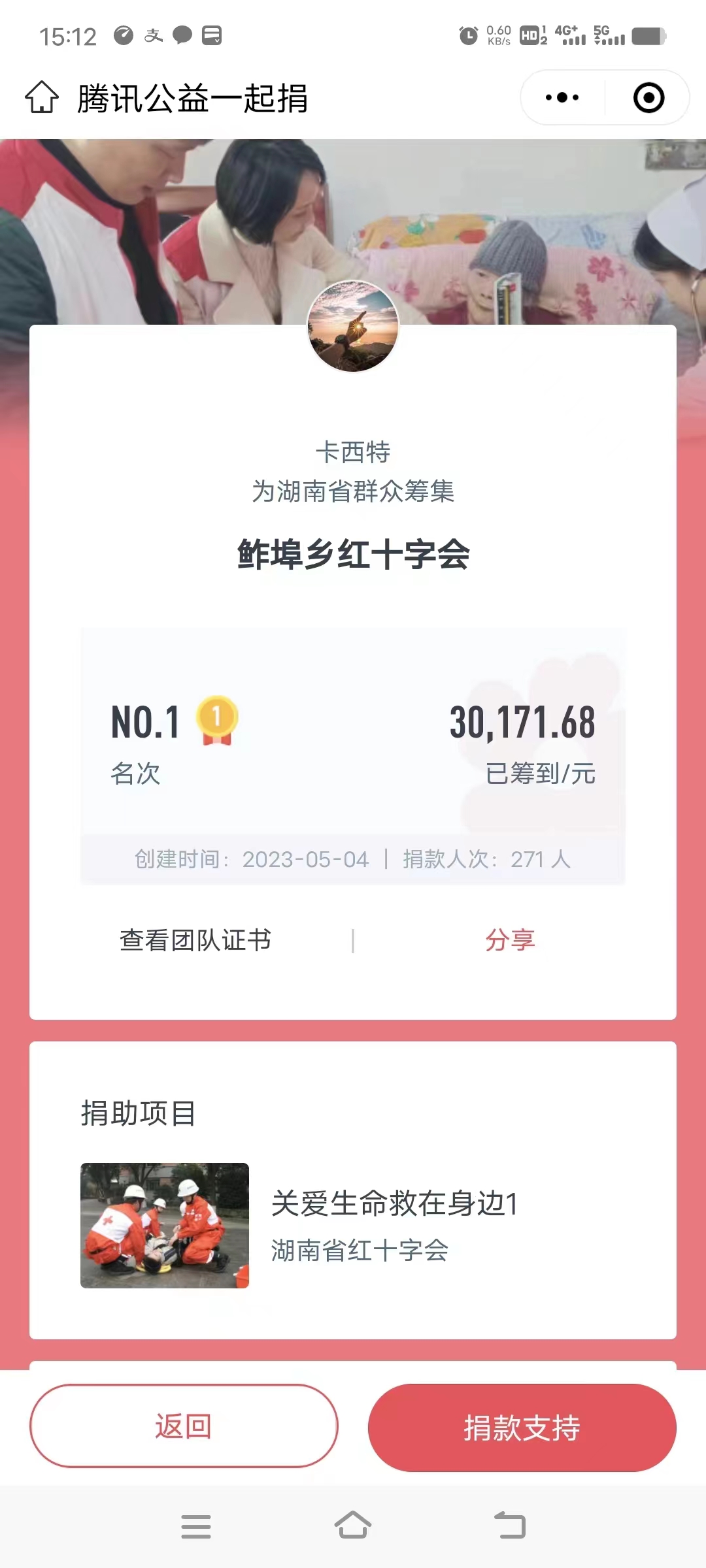The height and width of the screenshot is (1568, 706).
Task: View the team certificate (查看团队证书)
Action: (195, 940)
